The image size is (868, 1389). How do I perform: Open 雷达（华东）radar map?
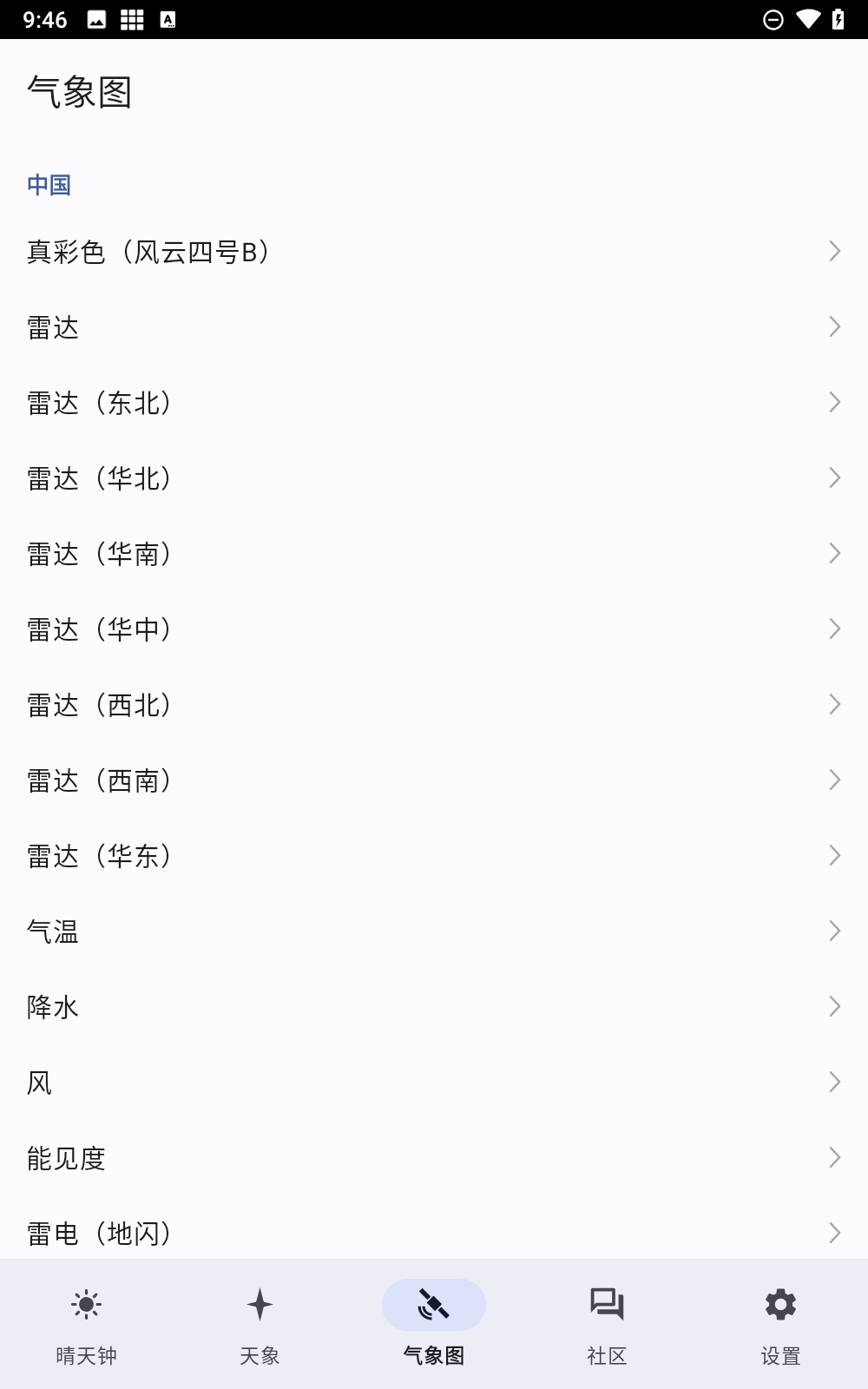coord(434,856)
